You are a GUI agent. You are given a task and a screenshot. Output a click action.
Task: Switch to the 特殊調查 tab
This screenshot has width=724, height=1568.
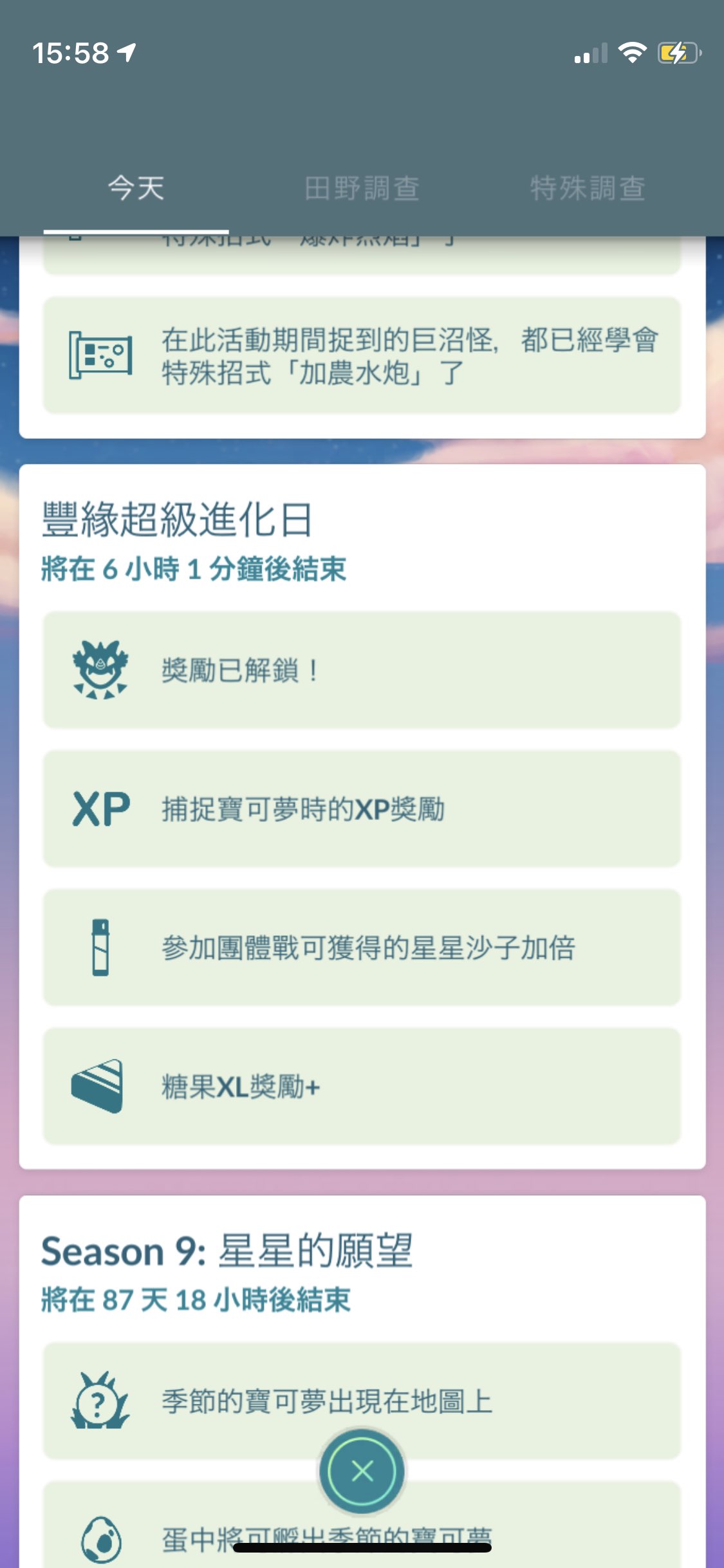click(x=588, y=189)
